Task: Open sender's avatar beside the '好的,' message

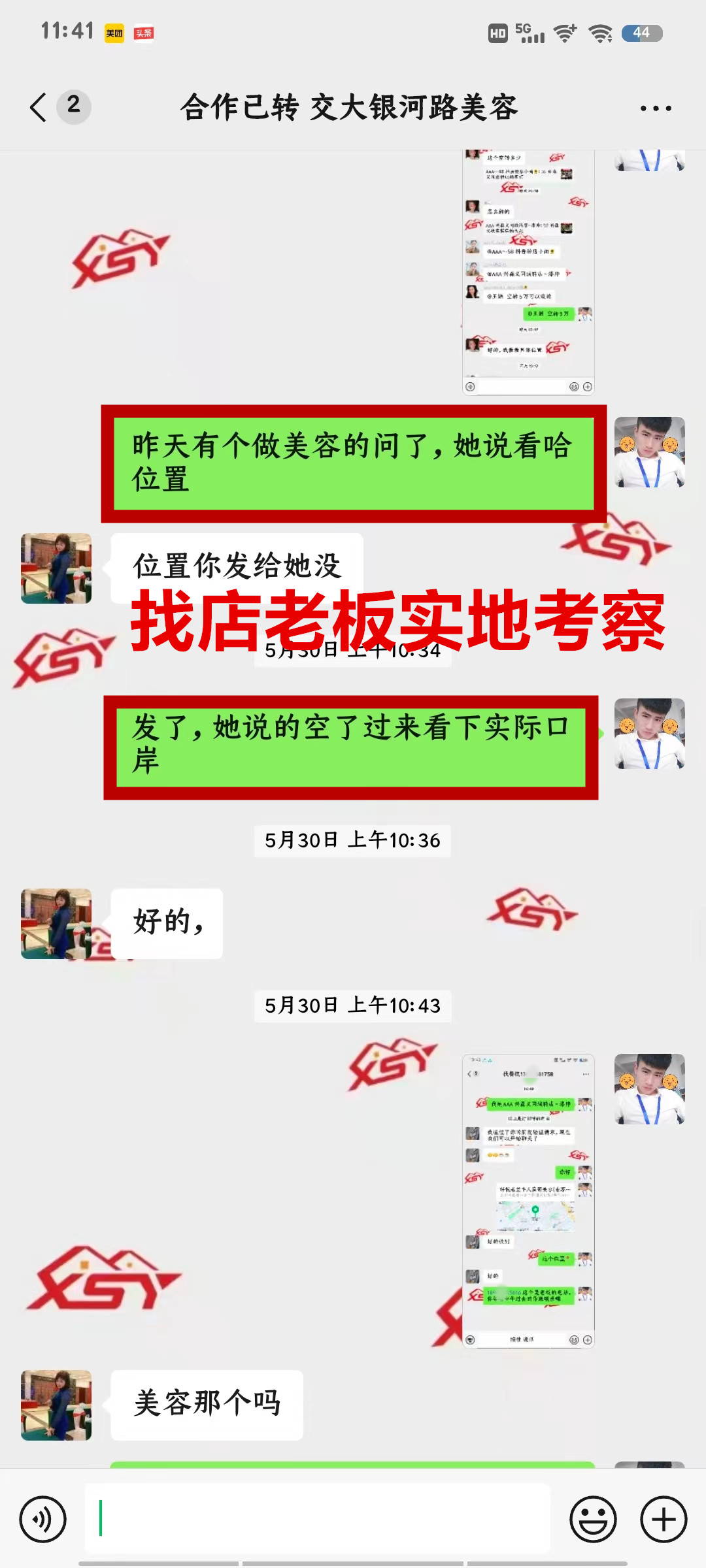Action: [x=56, y=924]
